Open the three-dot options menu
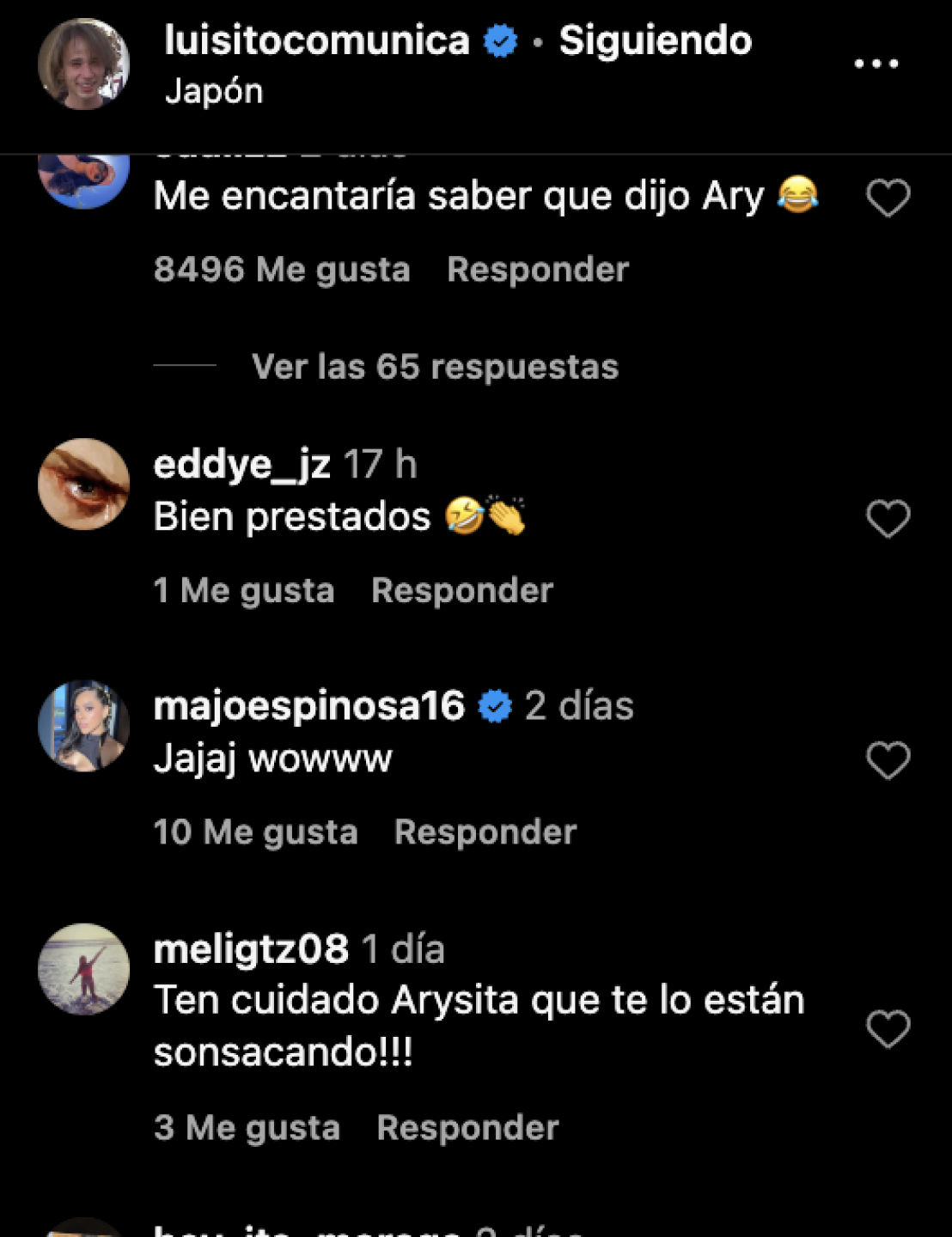 [x=876, y=64]
